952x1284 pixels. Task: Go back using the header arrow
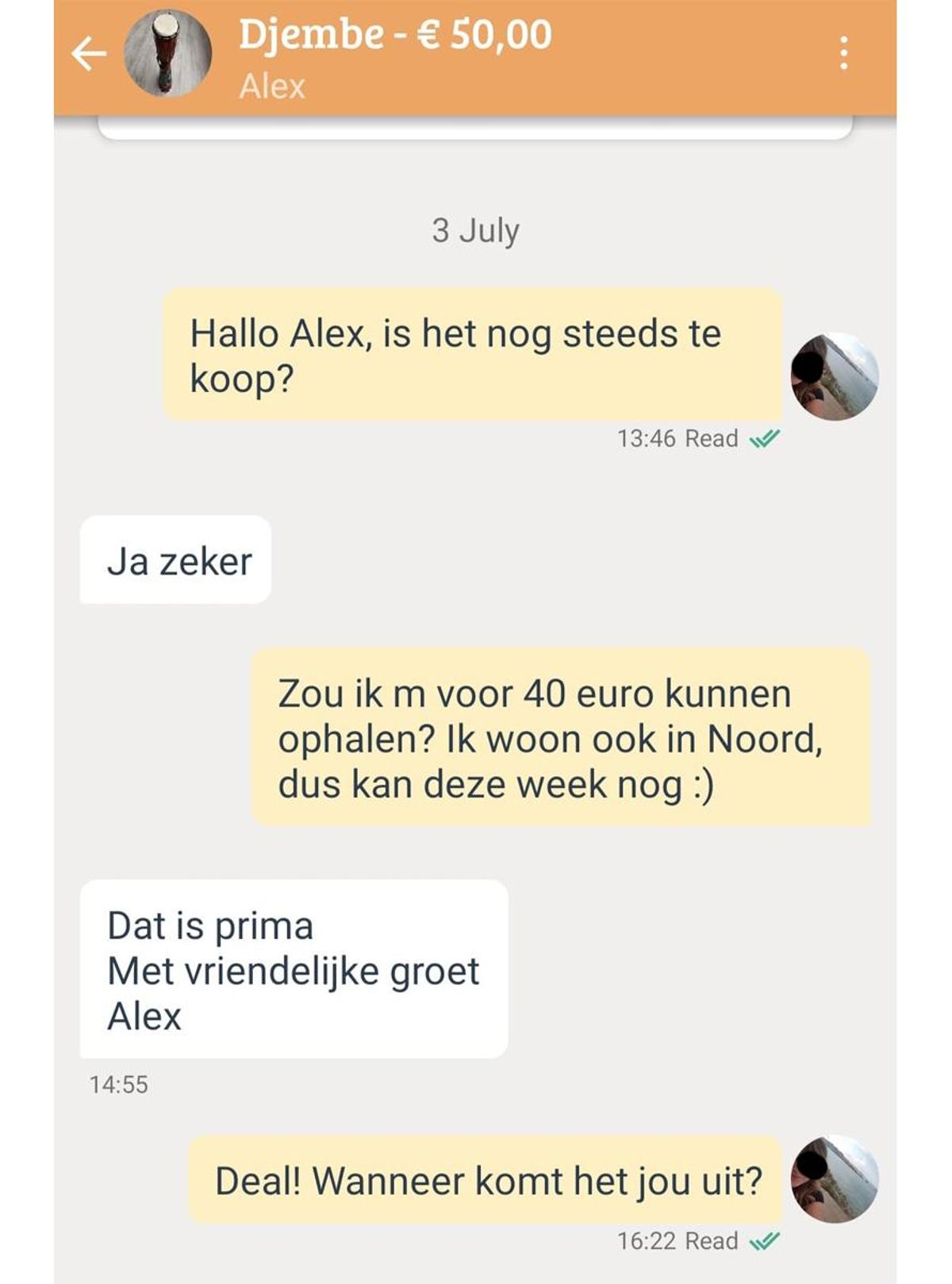[88, 54]
